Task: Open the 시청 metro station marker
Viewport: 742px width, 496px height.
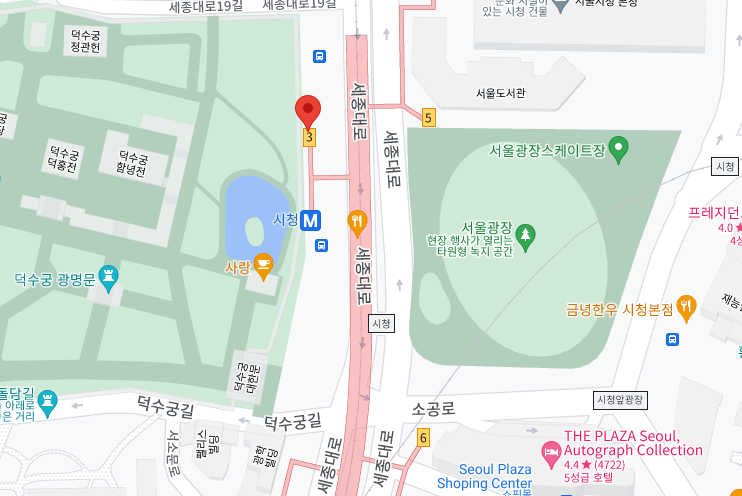Action: (x=310, y=221)
